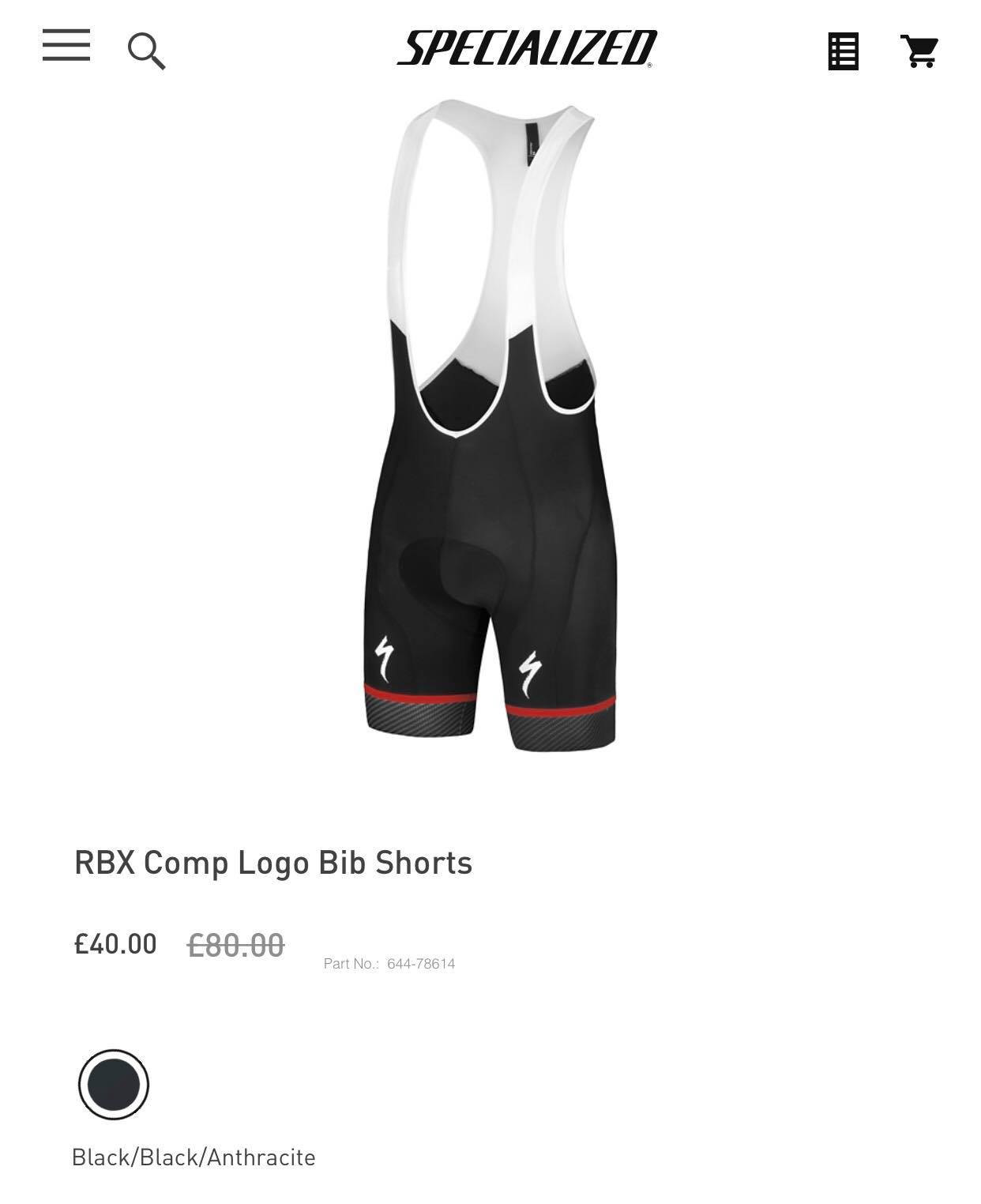Select the Black/Black/Anthracite color swatch
The image size is (981, 1204).
pyautogui.click(x=114, y=1084)
